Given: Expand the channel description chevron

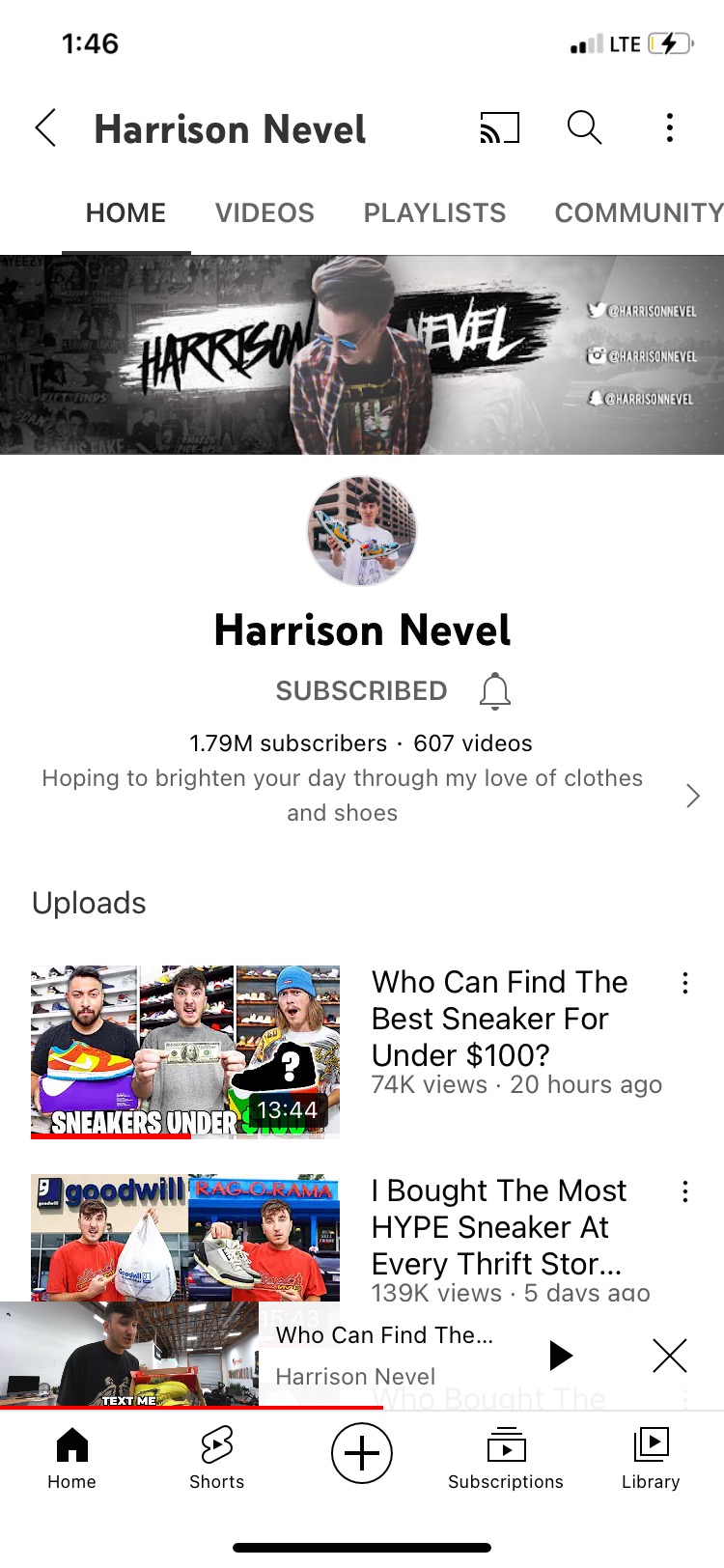Looking at the screenshot, I should 692,796.
